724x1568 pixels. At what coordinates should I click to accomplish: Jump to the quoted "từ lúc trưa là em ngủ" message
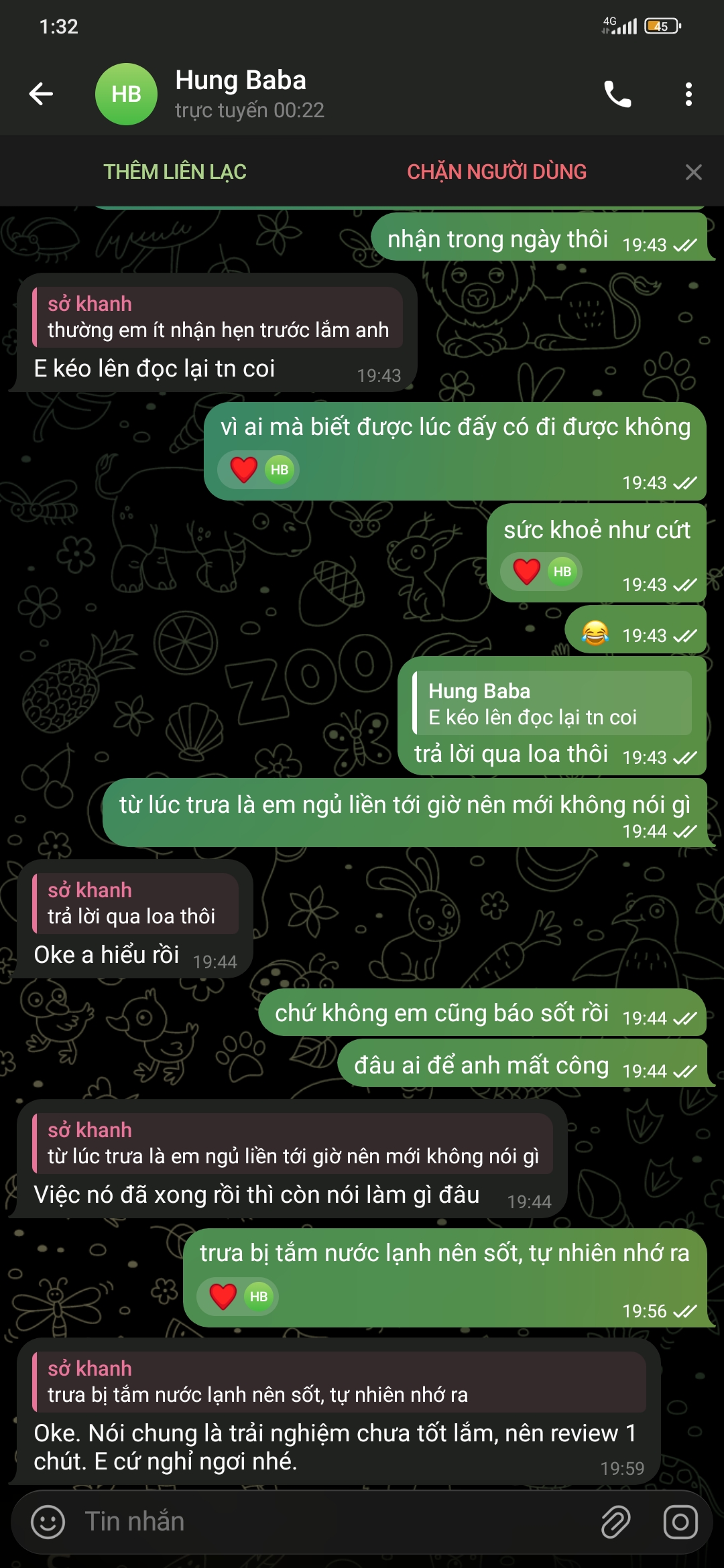(293, 1143)
